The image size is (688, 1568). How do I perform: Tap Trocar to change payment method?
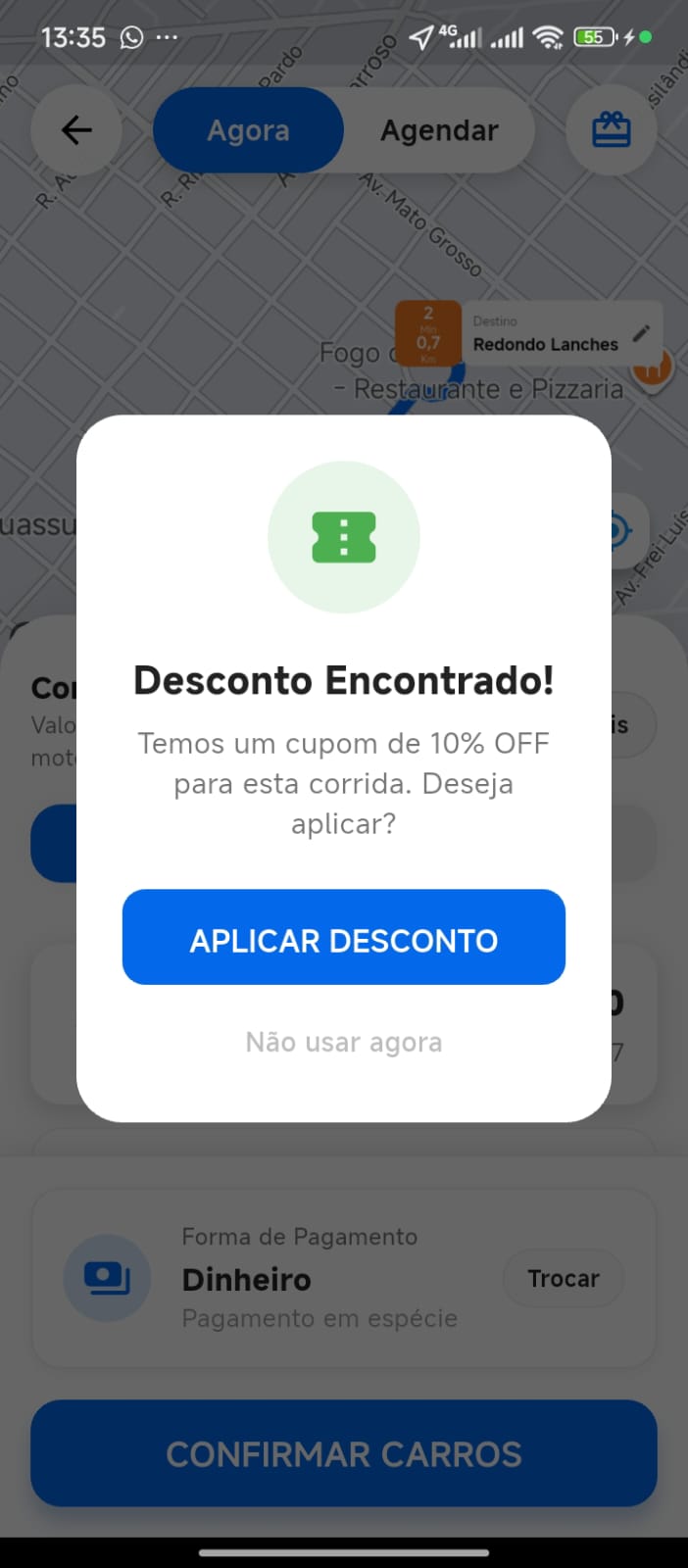[563, 1278]
